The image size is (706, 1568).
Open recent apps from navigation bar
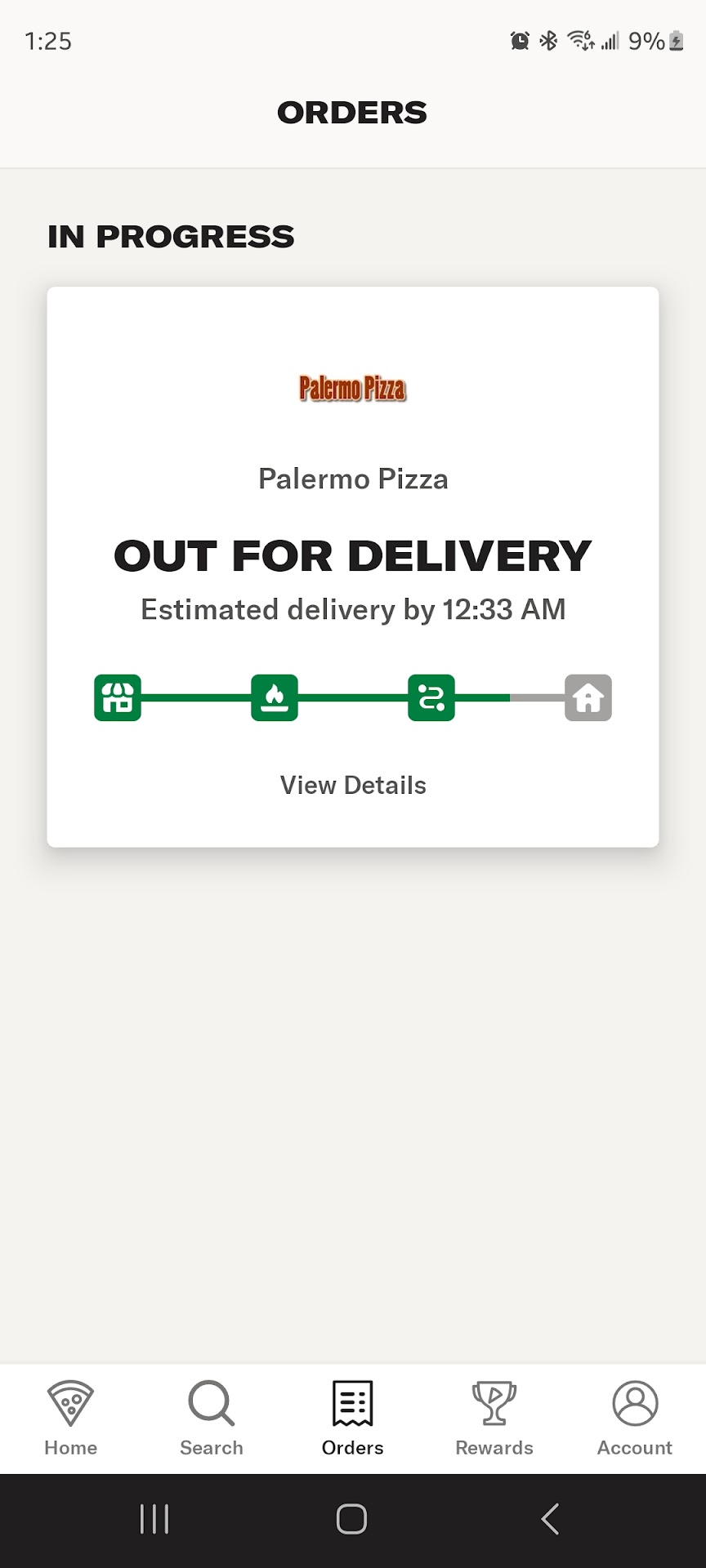coord(154,1519)
